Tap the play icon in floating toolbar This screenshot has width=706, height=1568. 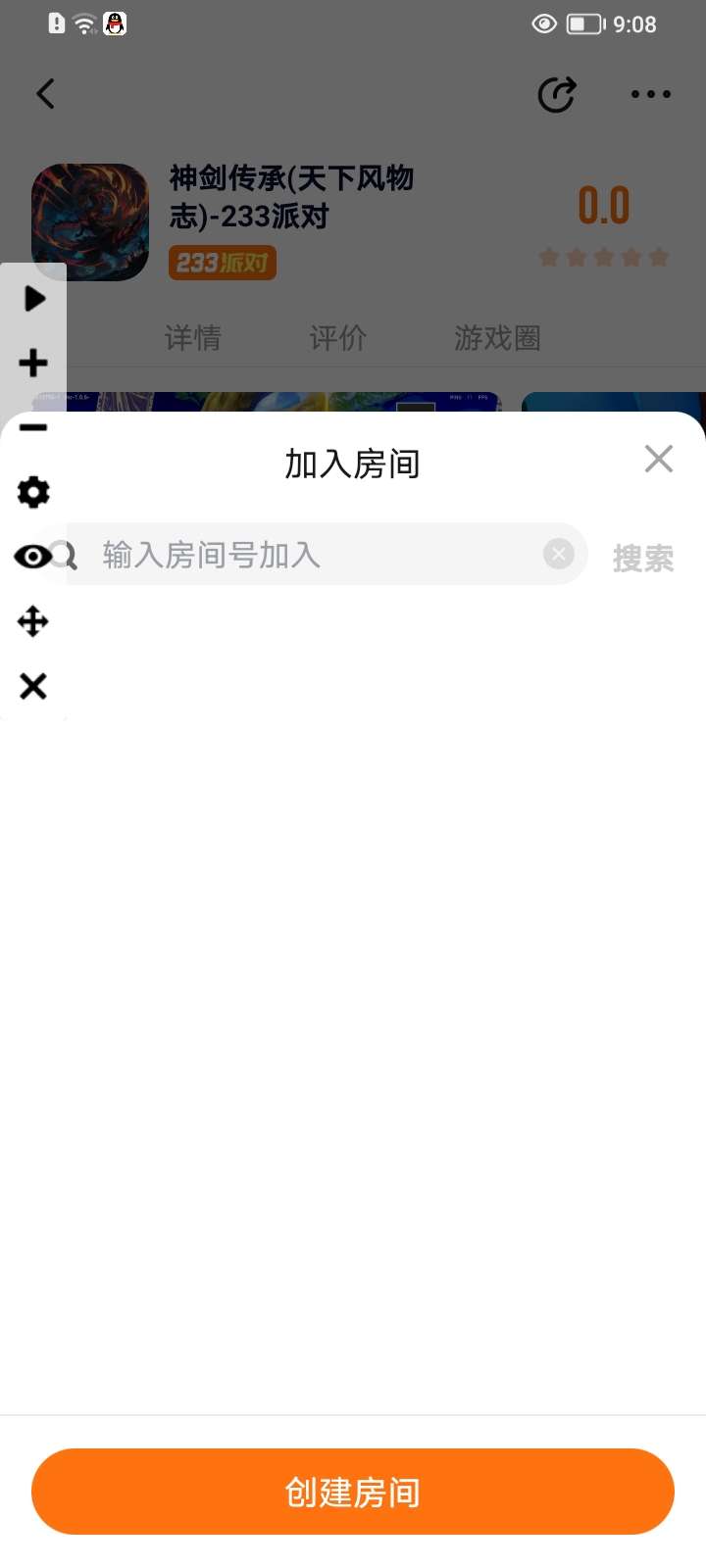pyautogui.click(x=34, y=298)
